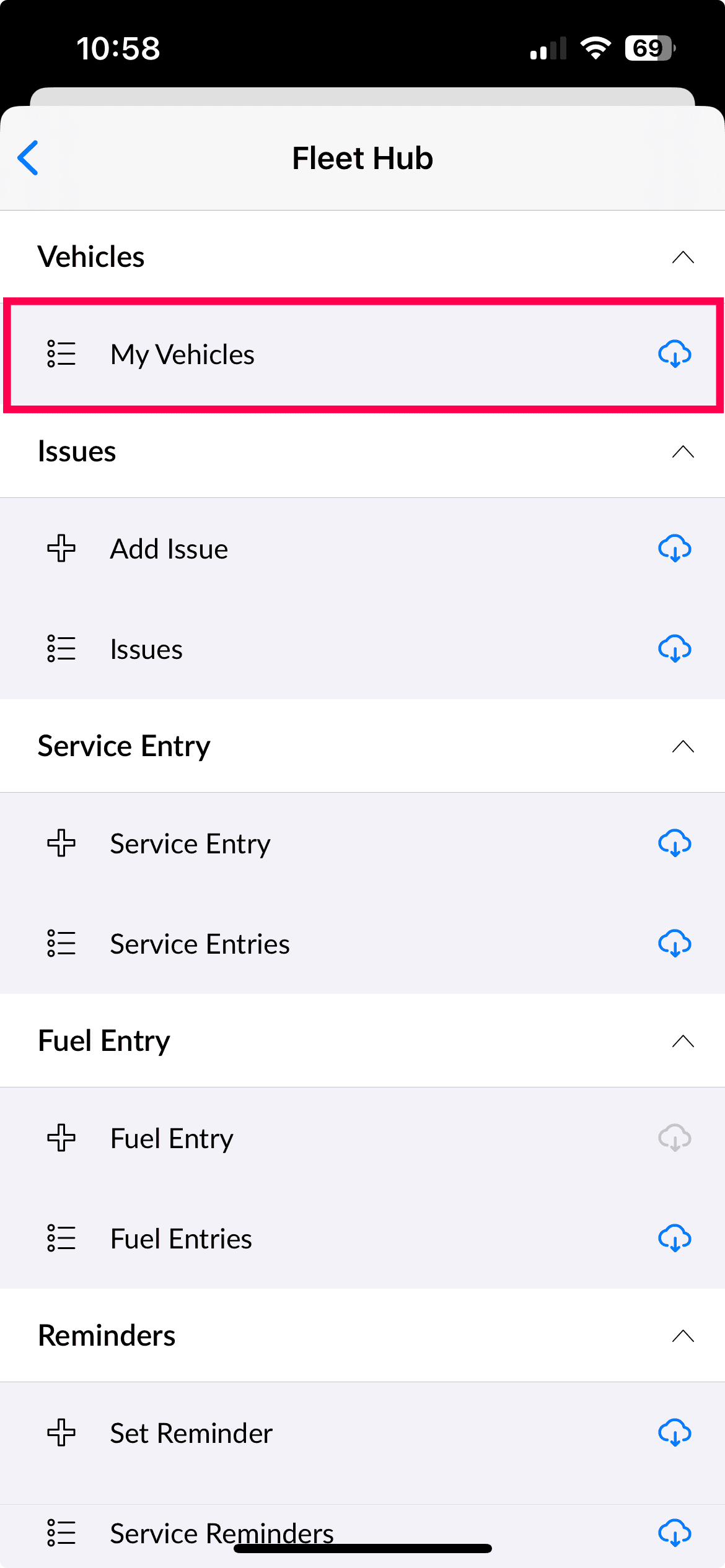Open the Fuel Entry form
This screenshot has width=725, height=1568.
362,1139
